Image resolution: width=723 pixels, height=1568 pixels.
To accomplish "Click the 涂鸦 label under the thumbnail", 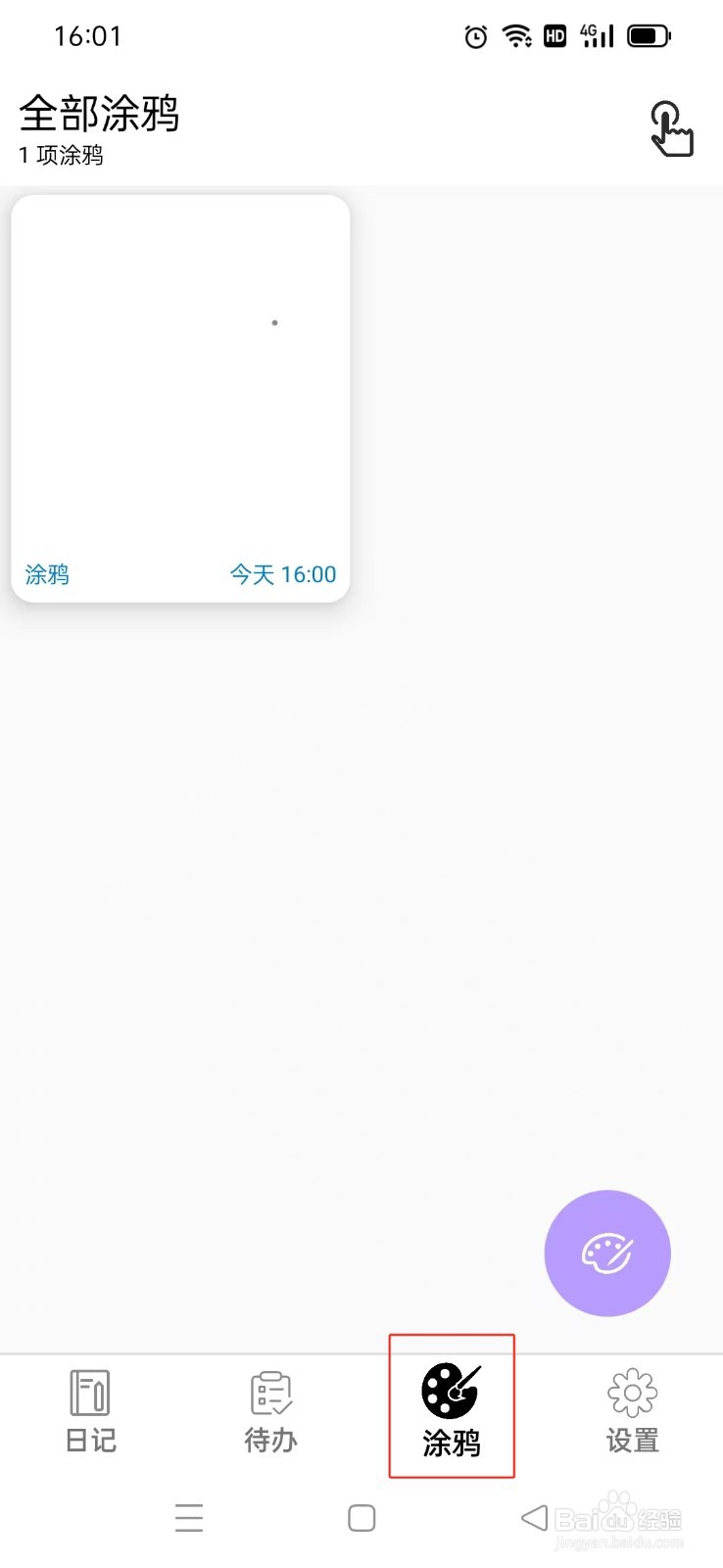I will coord(46,574).
